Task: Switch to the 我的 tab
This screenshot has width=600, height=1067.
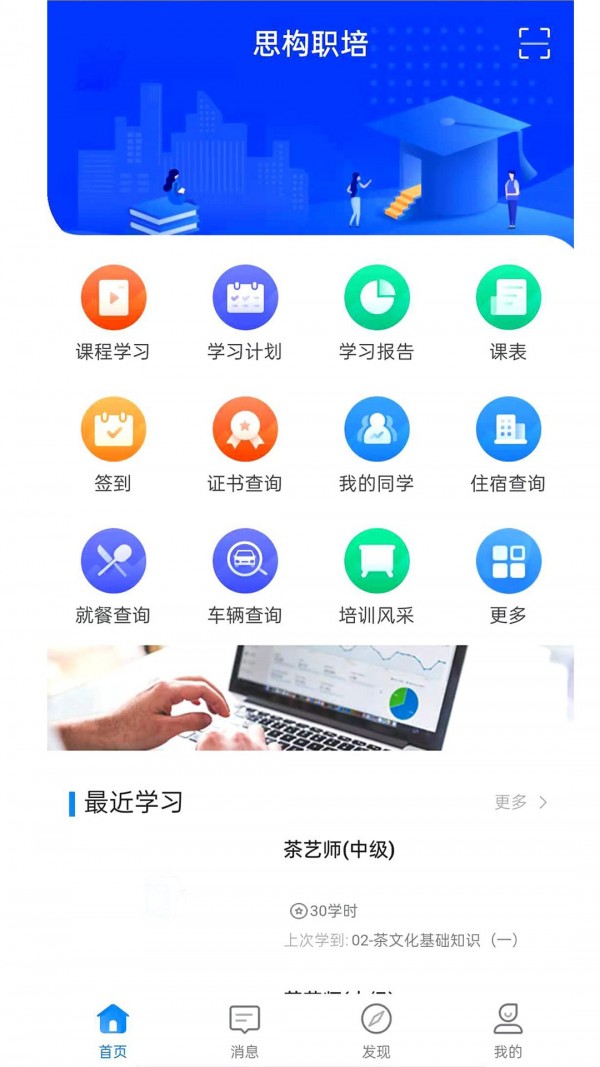Action: coord(508,1031)
